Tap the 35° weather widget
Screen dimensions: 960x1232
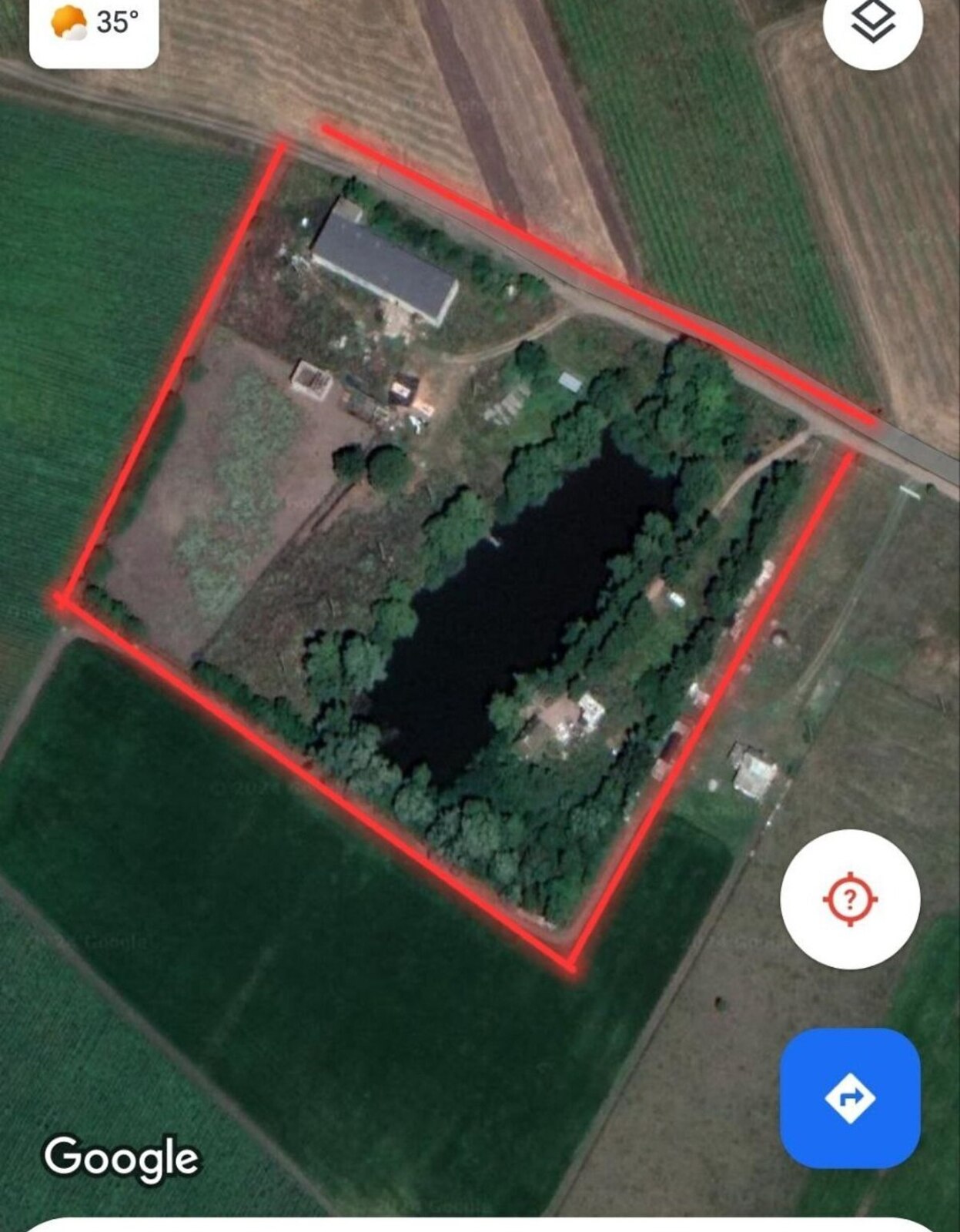click(94, 25)
